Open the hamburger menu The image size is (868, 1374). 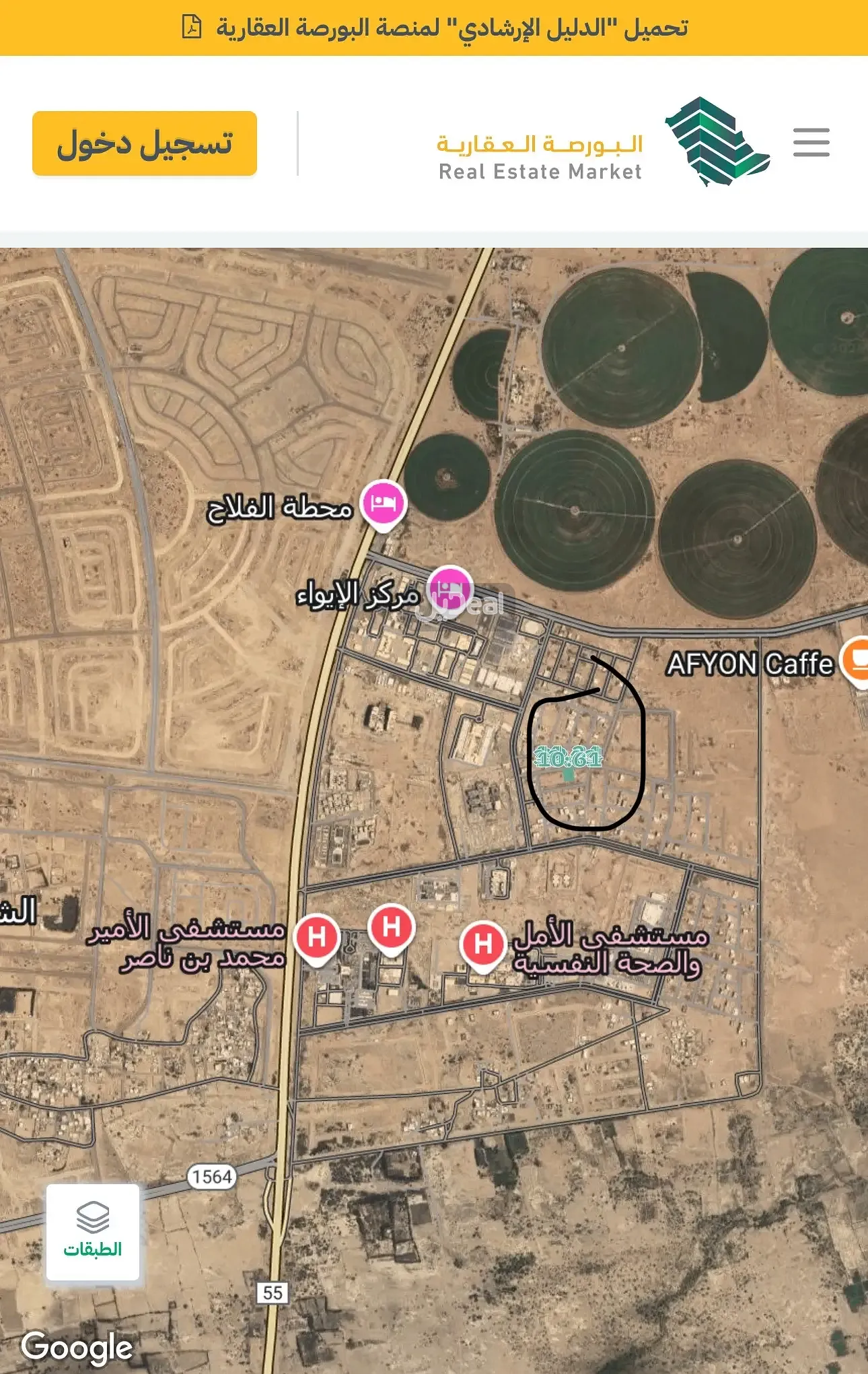tap(811, 142)
